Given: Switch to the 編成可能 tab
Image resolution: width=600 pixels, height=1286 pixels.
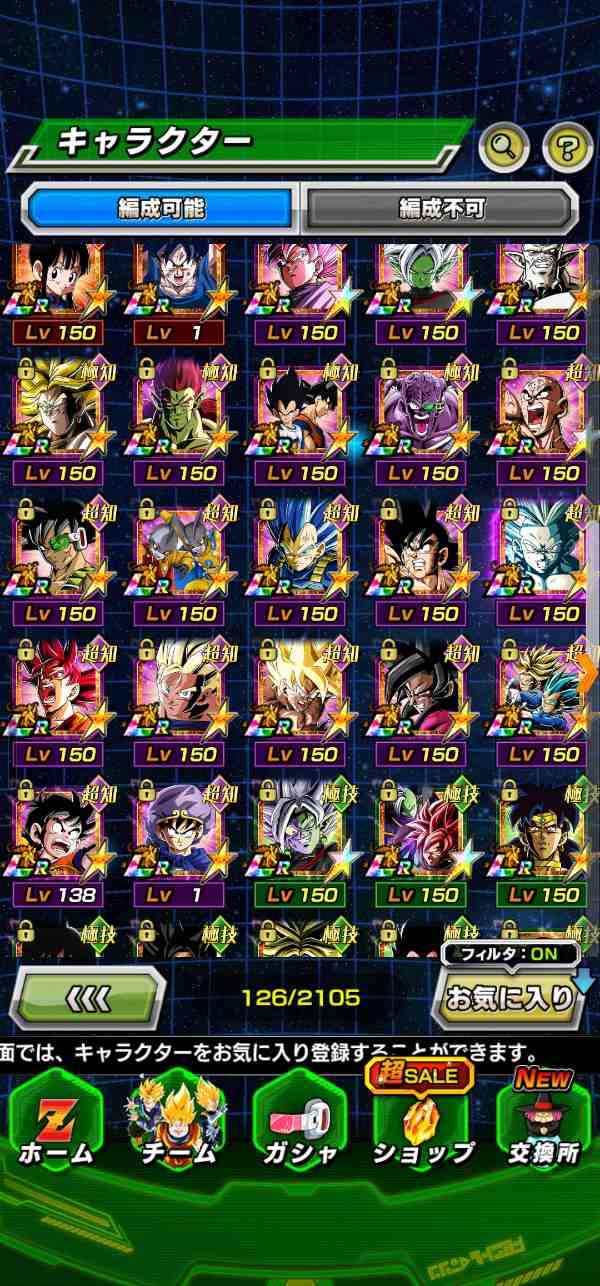Looking at the screenshot, I should (162, 208).
